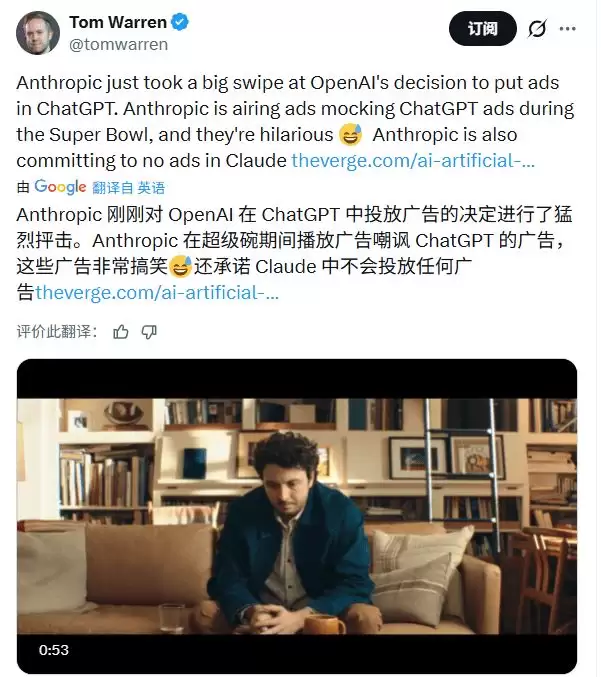Play the 0:53 video
The image size is (601, 677).
point(297,516)
